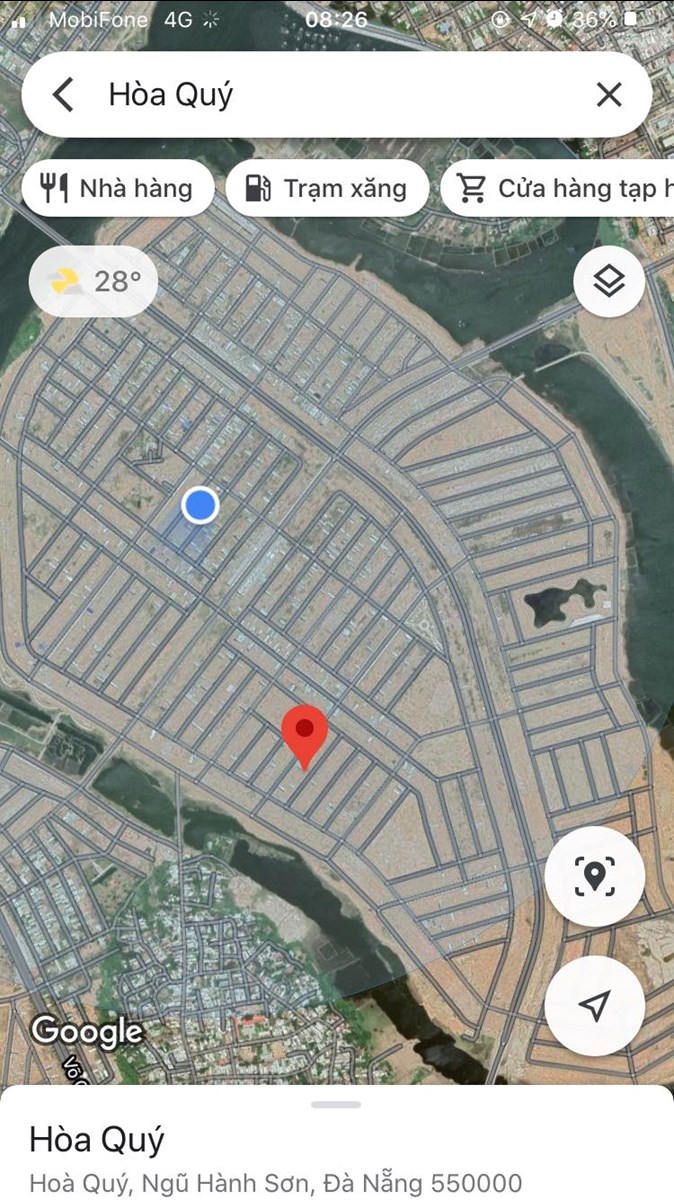Filter by Trạm xăng chip
The image size is (674, 1200).
[x=327, y=188]
